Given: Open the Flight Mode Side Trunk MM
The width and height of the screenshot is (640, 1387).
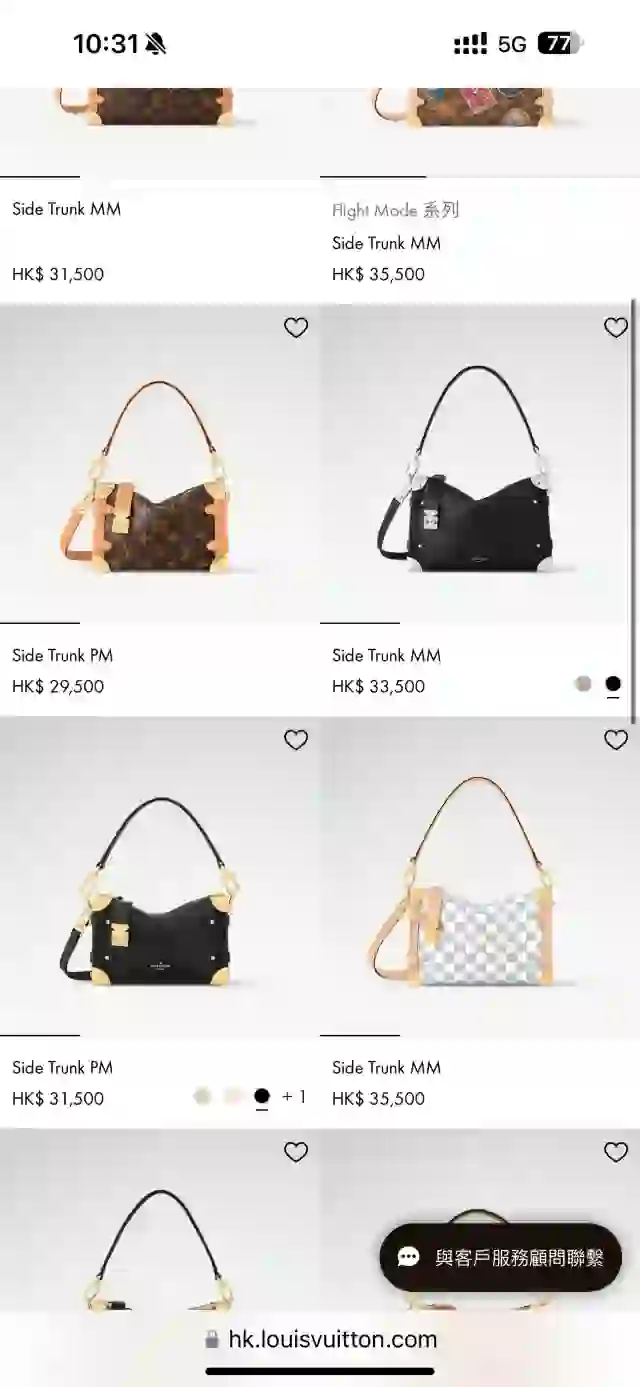Looking at the screenshot, I should 386,243.
